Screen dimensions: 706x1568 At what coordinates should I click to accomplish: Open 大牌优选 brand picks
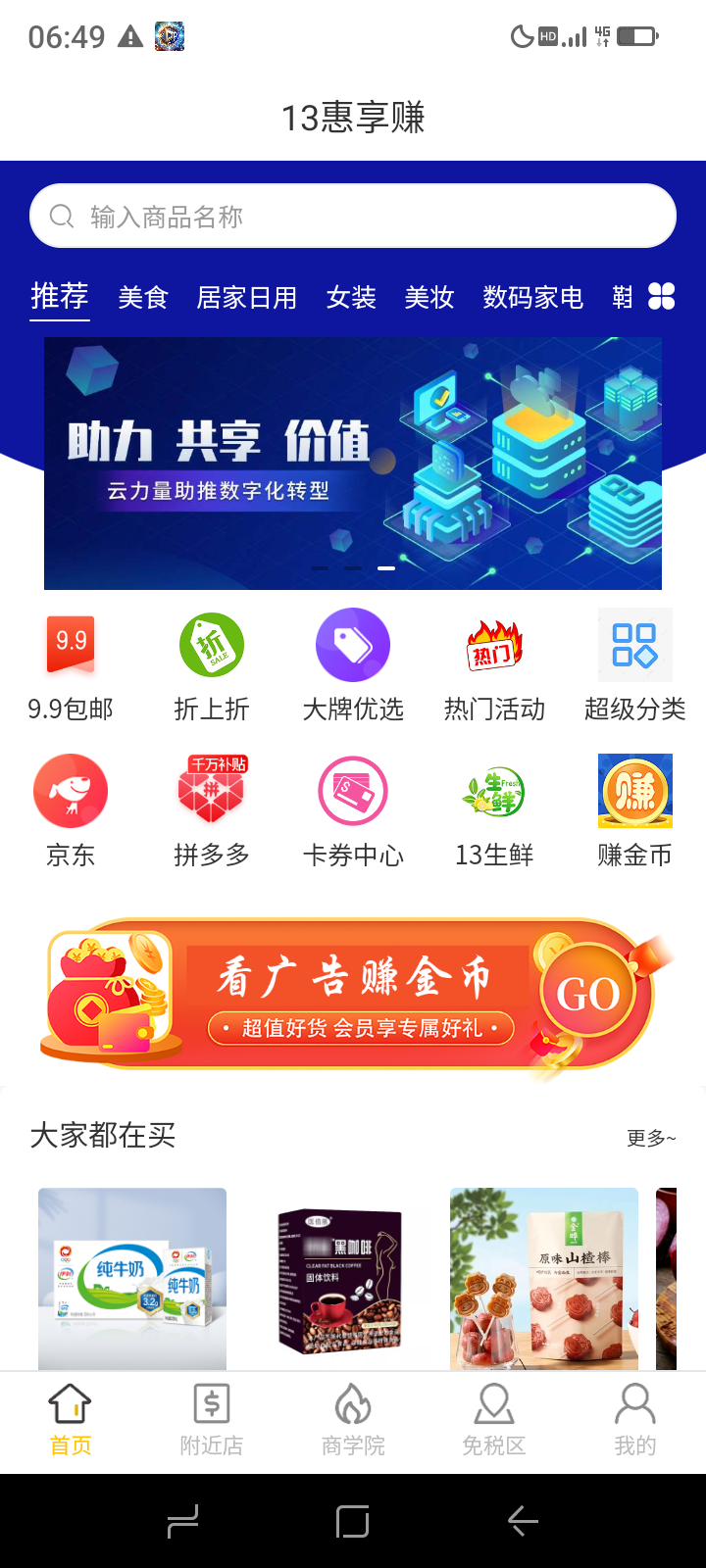[x=353, y=666]
